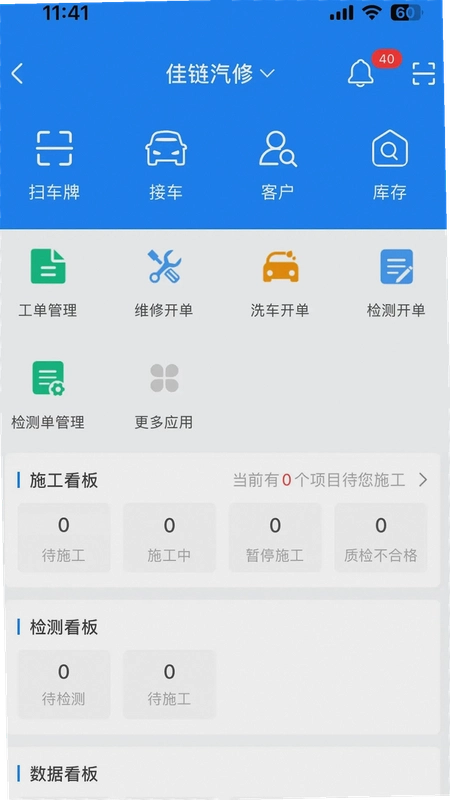Open 工单管理

[48, 283]
